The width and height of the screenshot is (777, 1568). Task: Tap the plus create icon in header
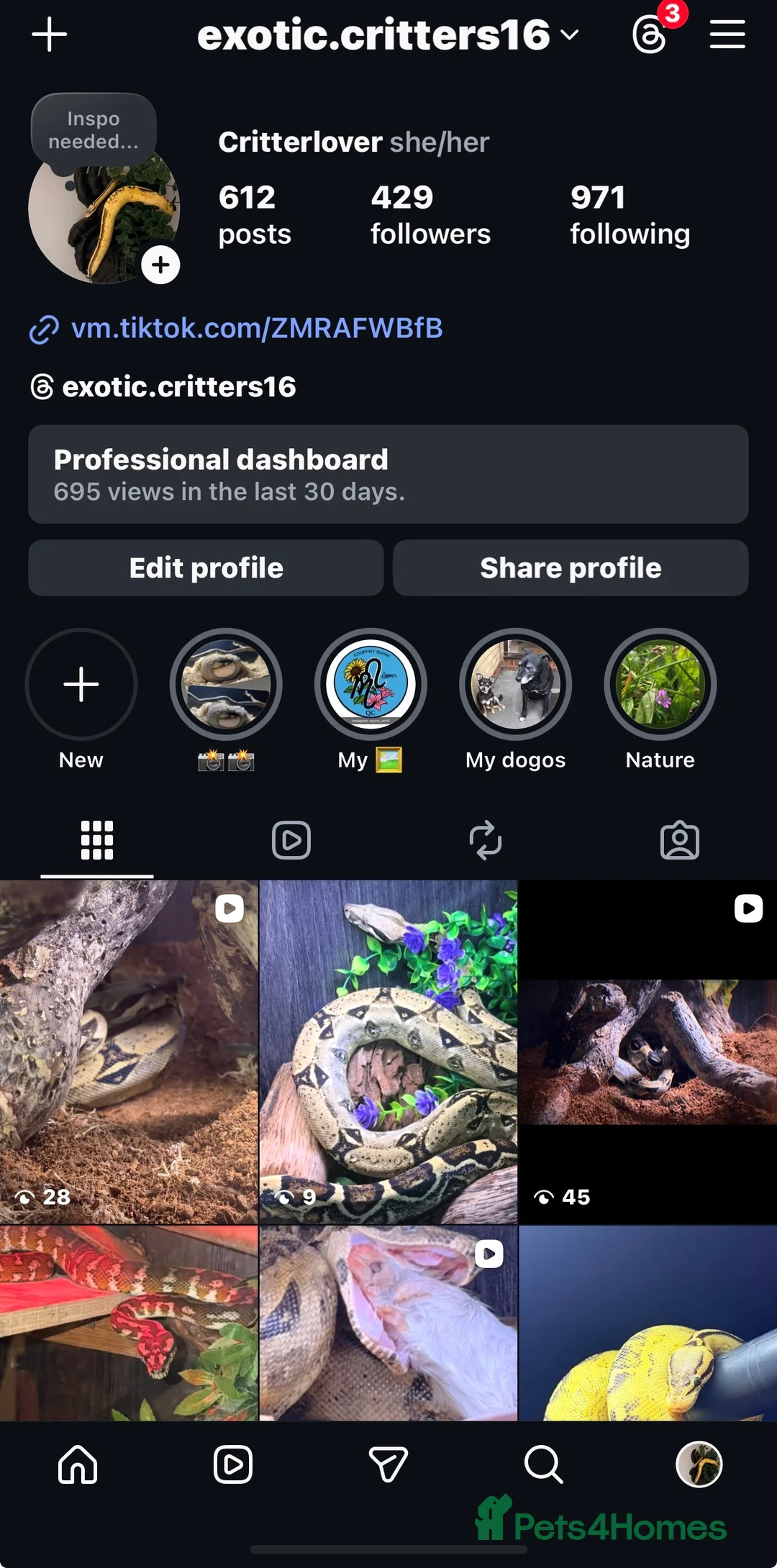click(x=50, y=35)
